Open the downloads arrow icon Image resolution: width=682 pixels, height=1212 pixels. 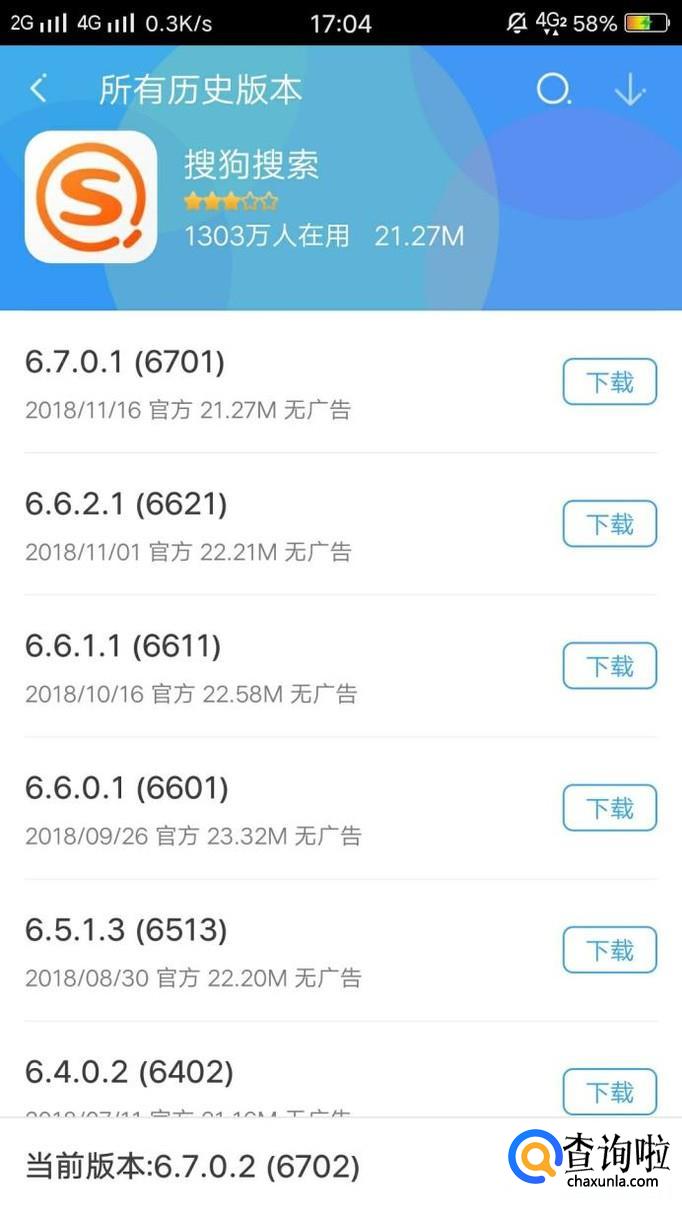tap(629, 90)
